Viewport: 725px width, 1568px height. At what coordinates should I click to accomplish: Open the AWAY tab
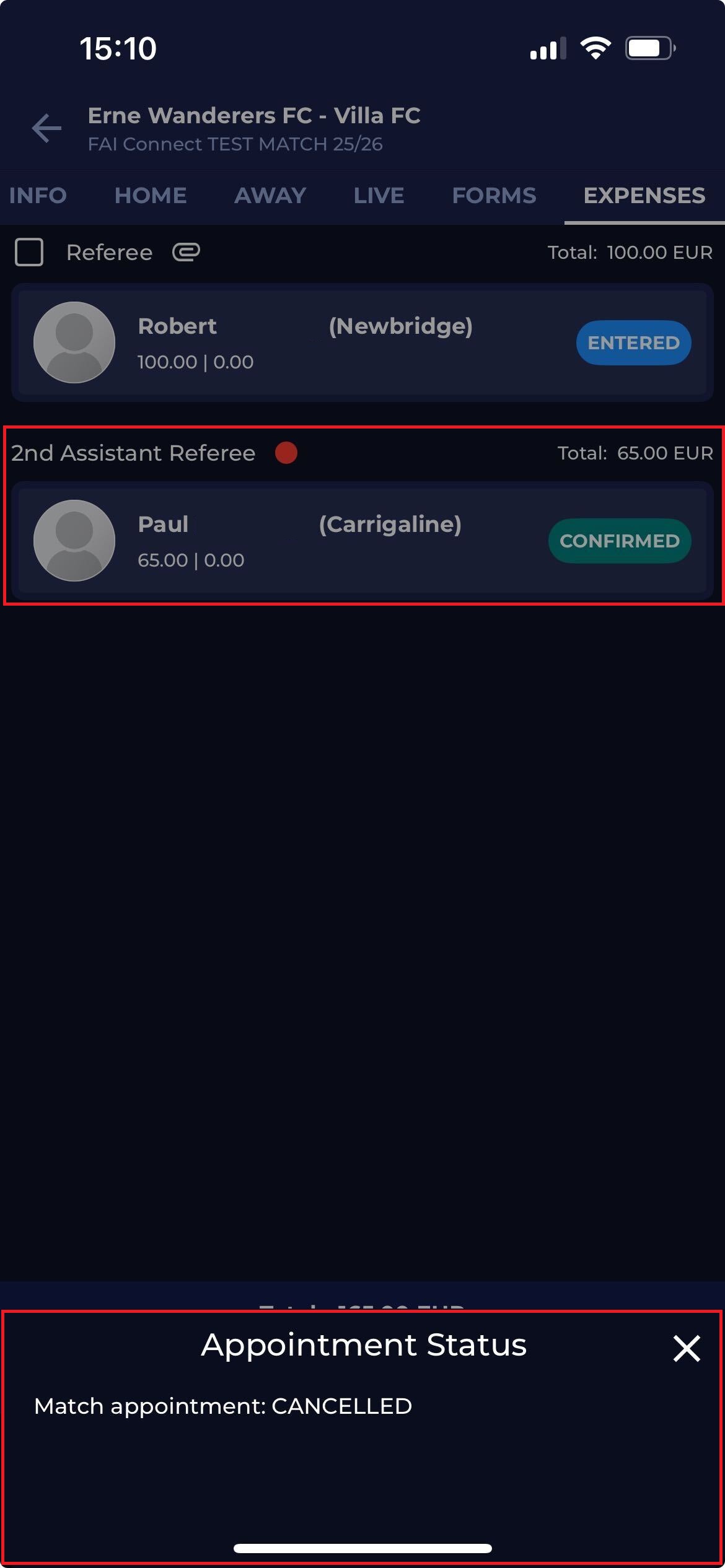coord(270,196)
